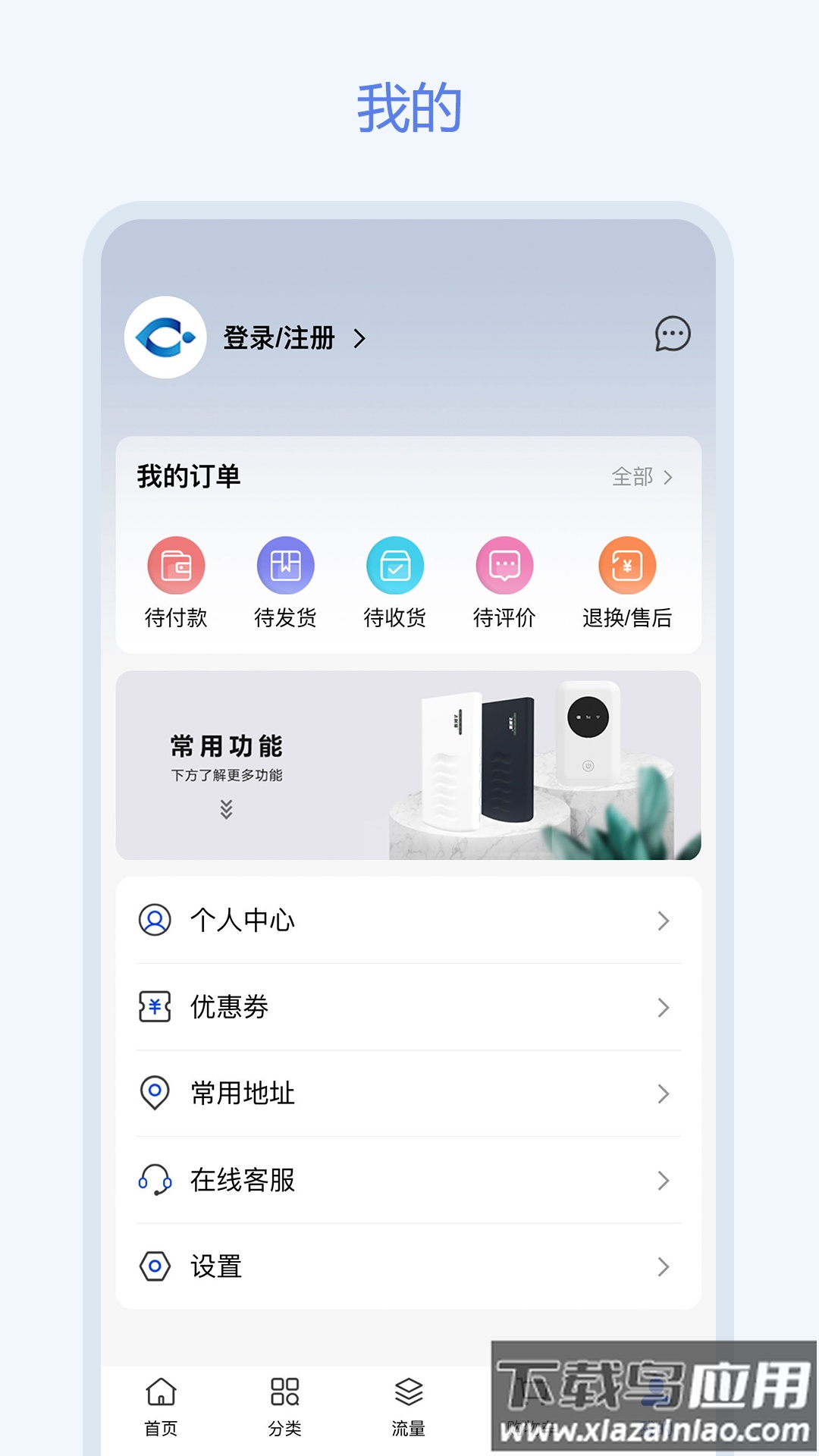Select the 待发货 awaiting shipment icon
This screenshot has height=1456, width=819.
pyautogui.click(x=285, y=566)
